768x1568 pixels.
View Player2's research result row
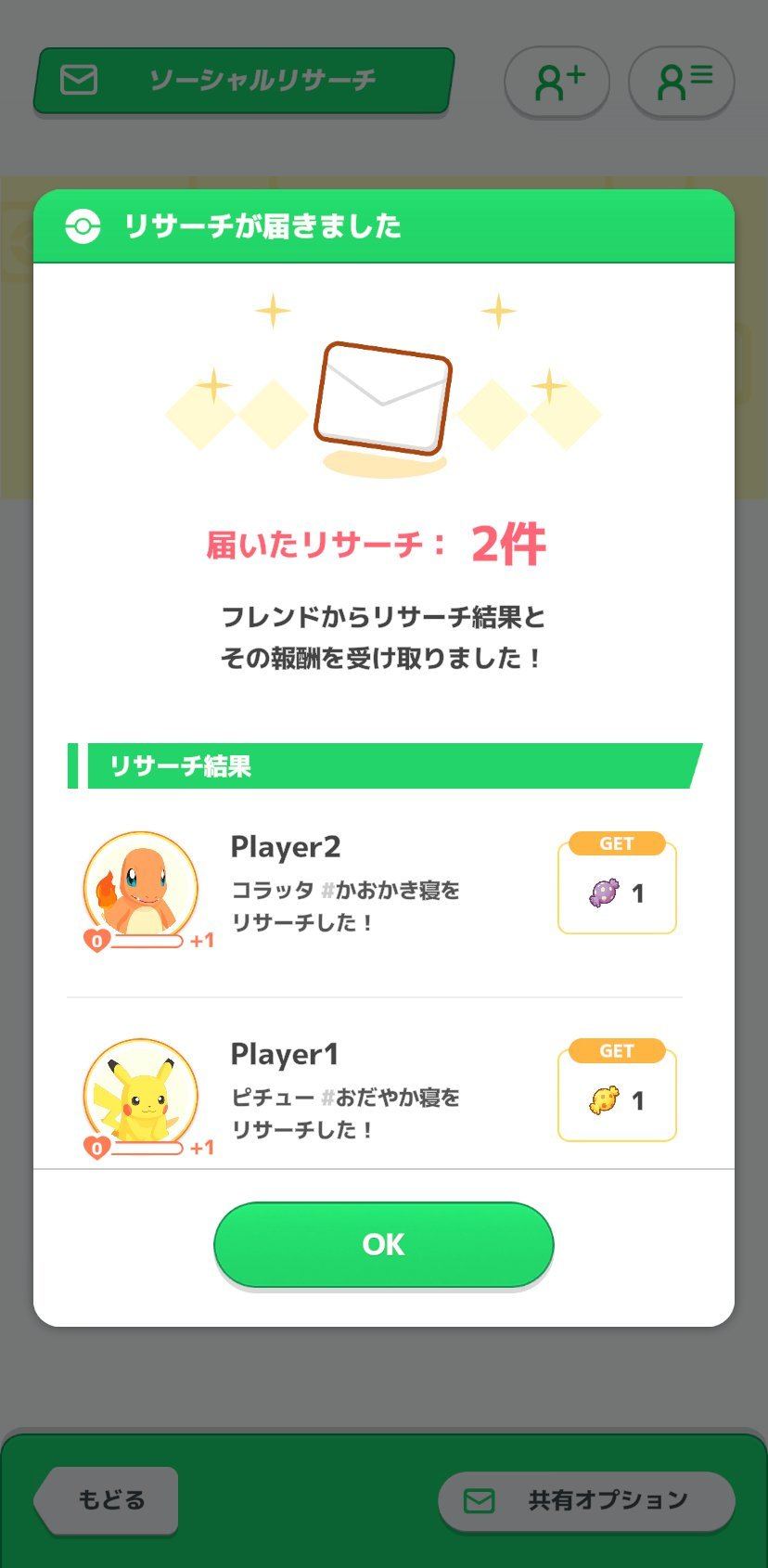375,893
